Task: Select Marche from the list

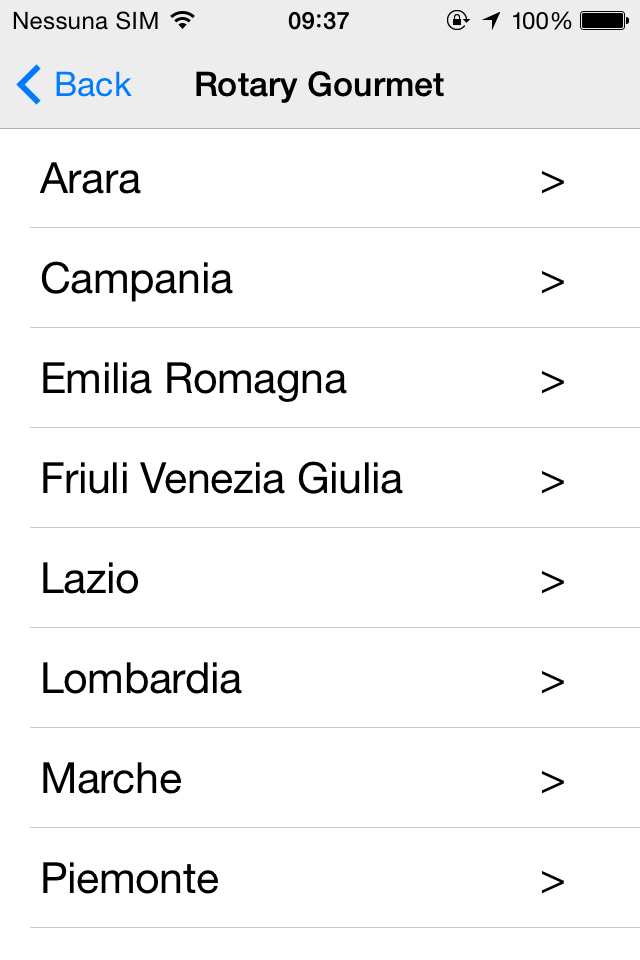Action: pyautogui.click(x=320, y=779)
